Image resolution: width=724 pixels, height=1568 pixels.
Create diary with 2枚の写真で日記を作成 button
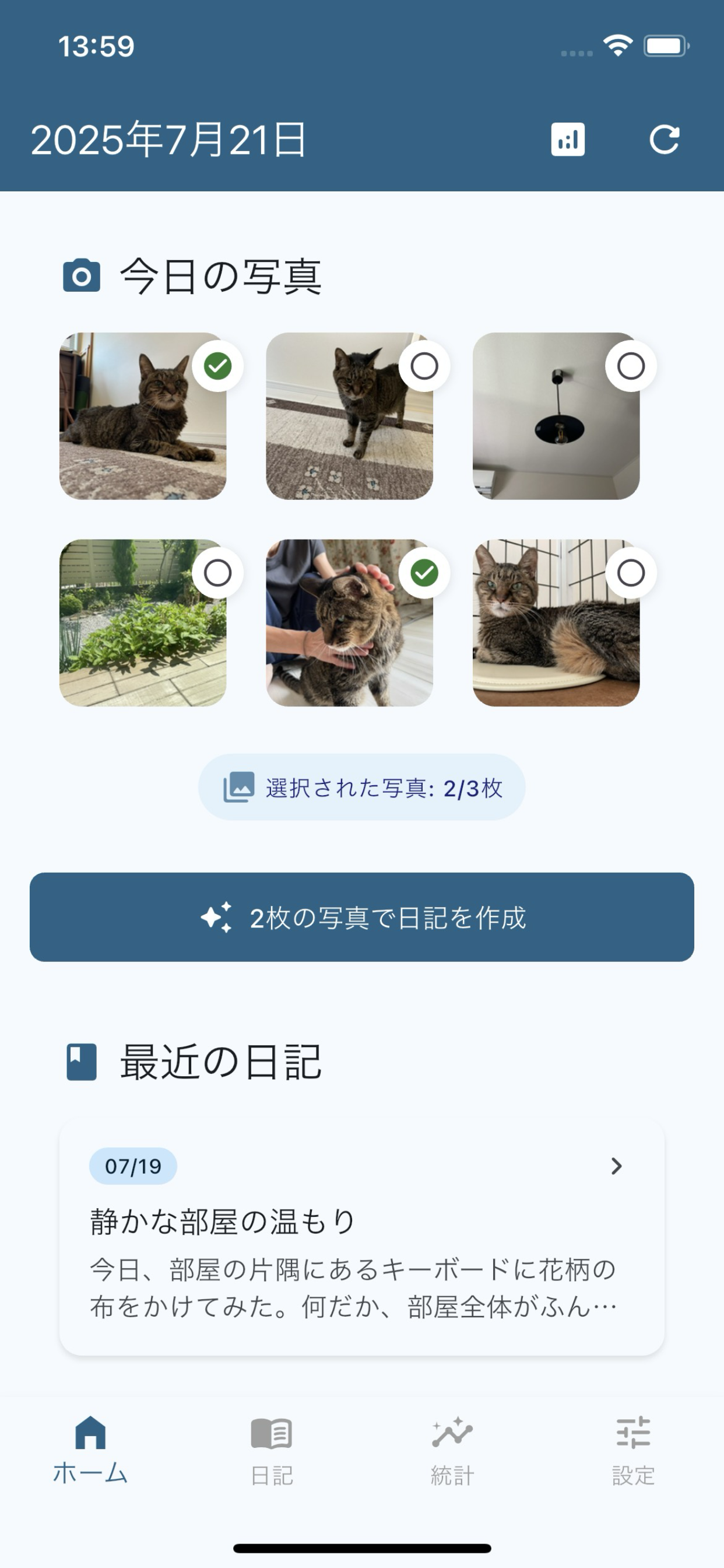click(362, 918)
